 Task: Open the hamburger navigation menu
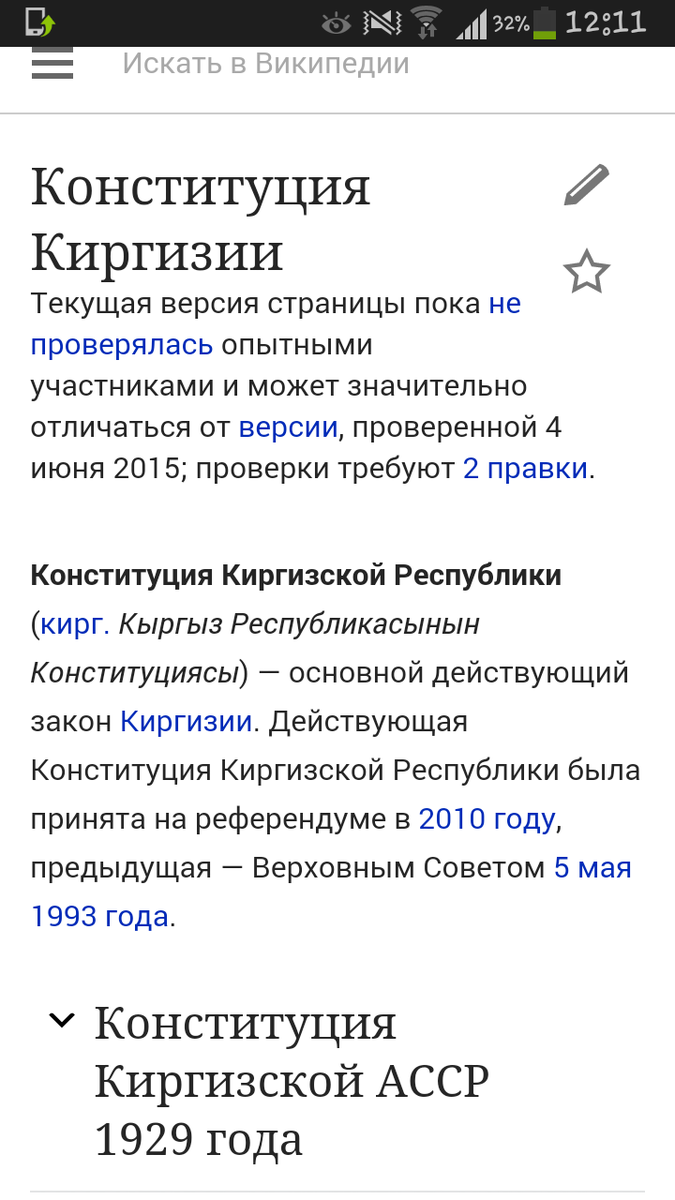pyautogui.click(x=52, y=64)
